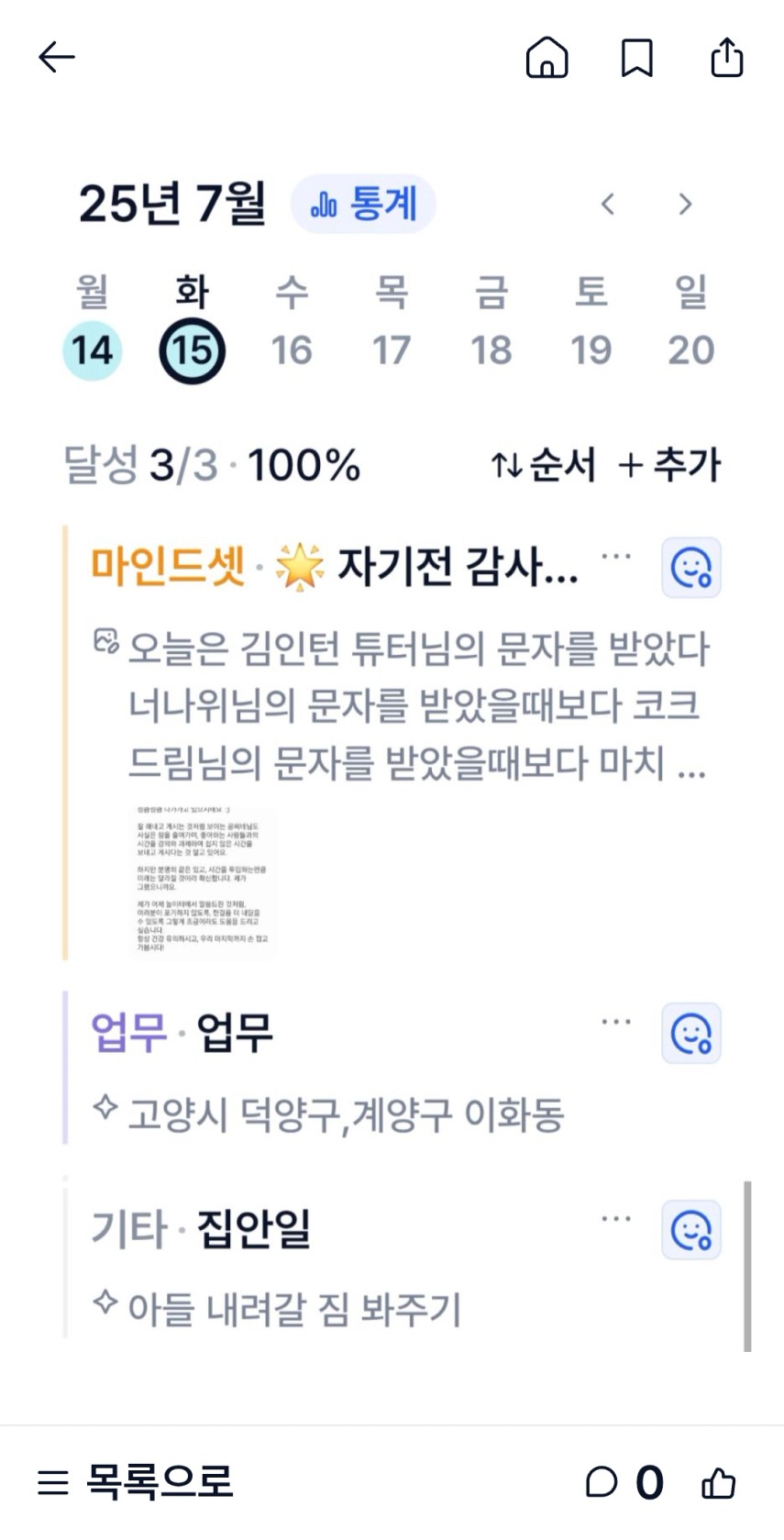Image resolution: width=784 pixels, height=1540 pixels.
Task: Share this page
Action: (x=727, y=57)
